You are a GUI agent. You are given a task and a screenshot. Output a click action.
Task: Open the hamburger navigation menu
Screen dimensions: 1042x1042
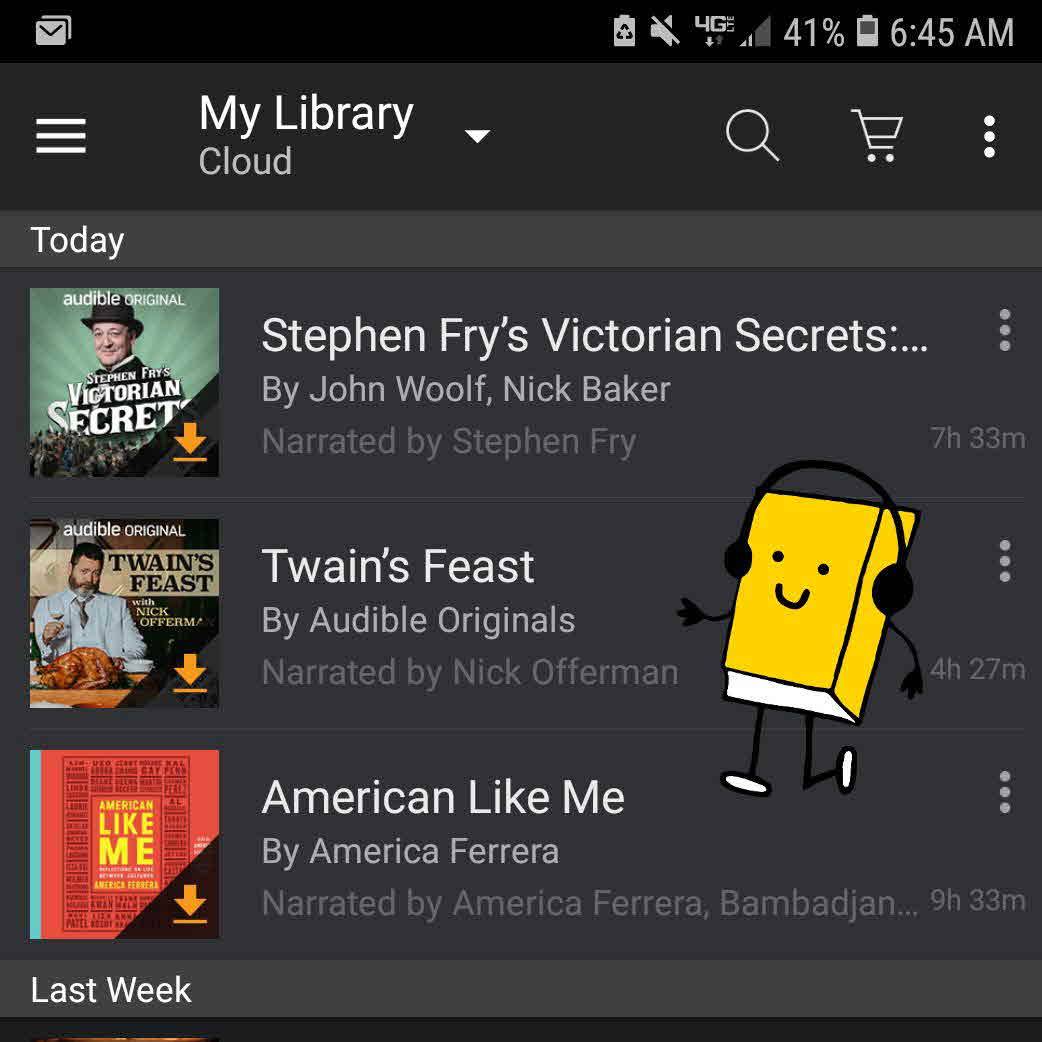pyautogui.click(x=61, y=136)
